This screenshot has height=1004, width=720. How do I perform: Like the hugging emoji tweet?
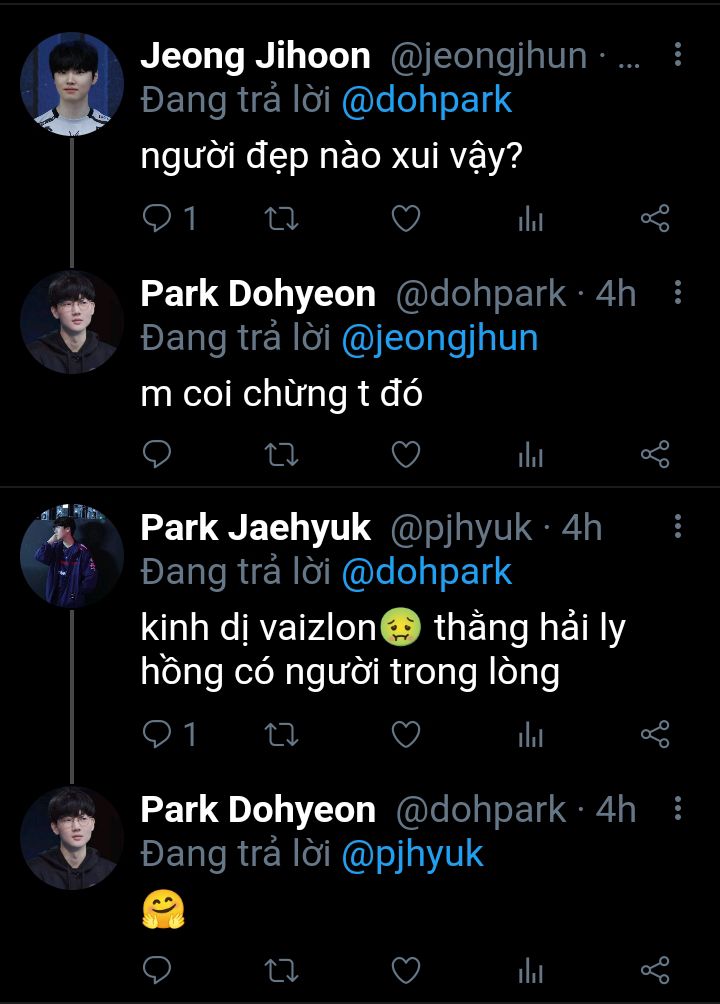point(405,970)
